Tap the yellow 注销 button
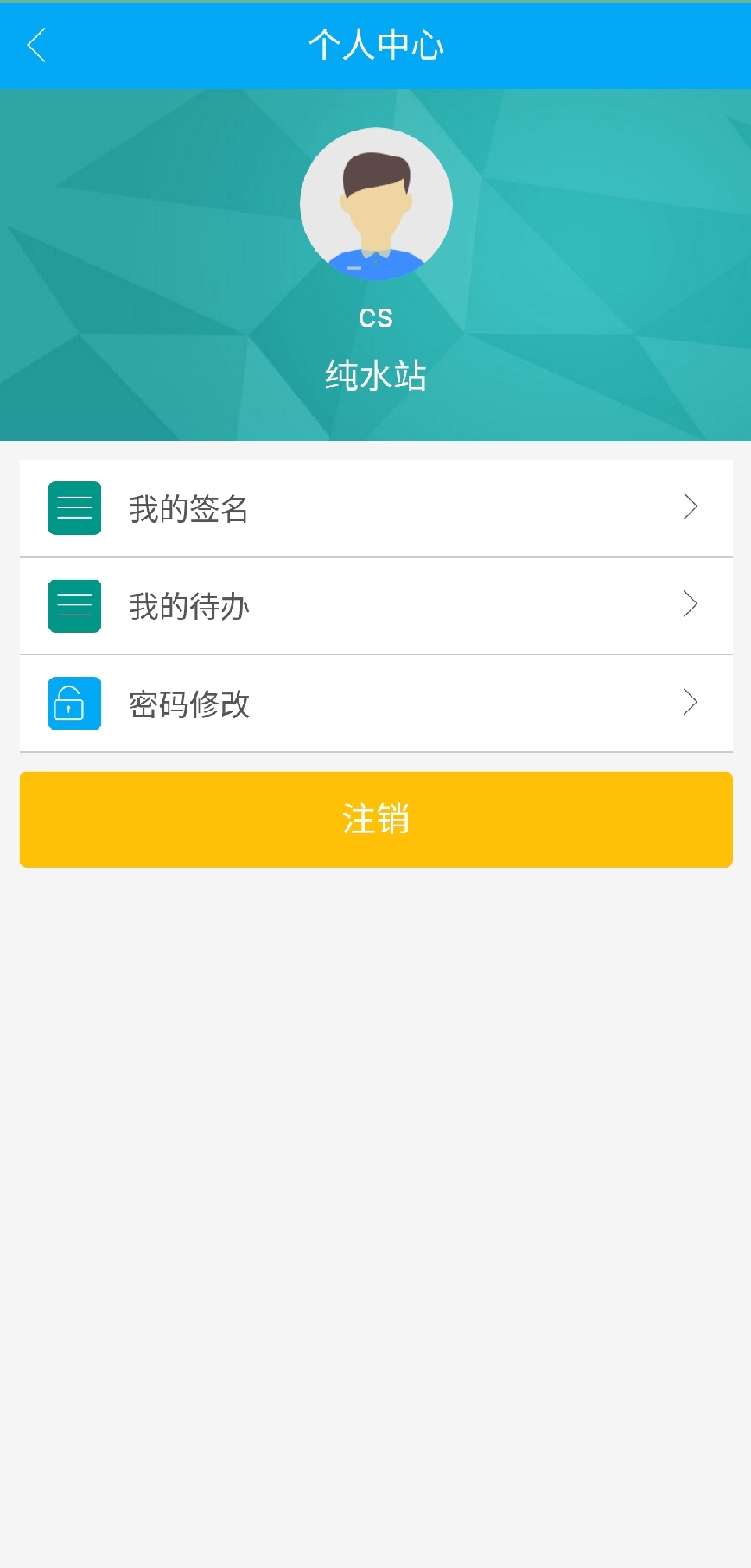 376,819
